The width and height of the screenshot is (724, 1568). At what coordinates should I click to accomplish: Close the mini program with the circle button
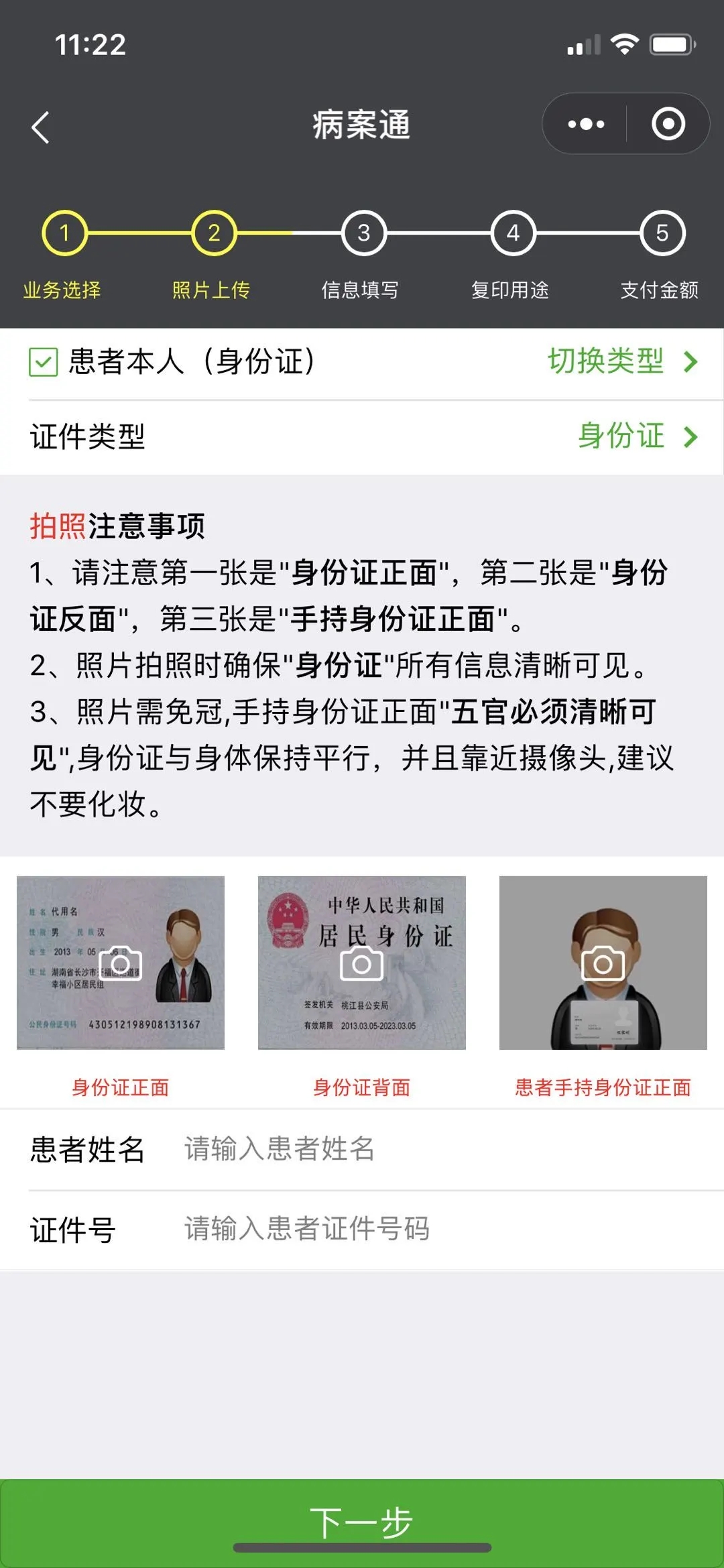[x=668, y=124]
